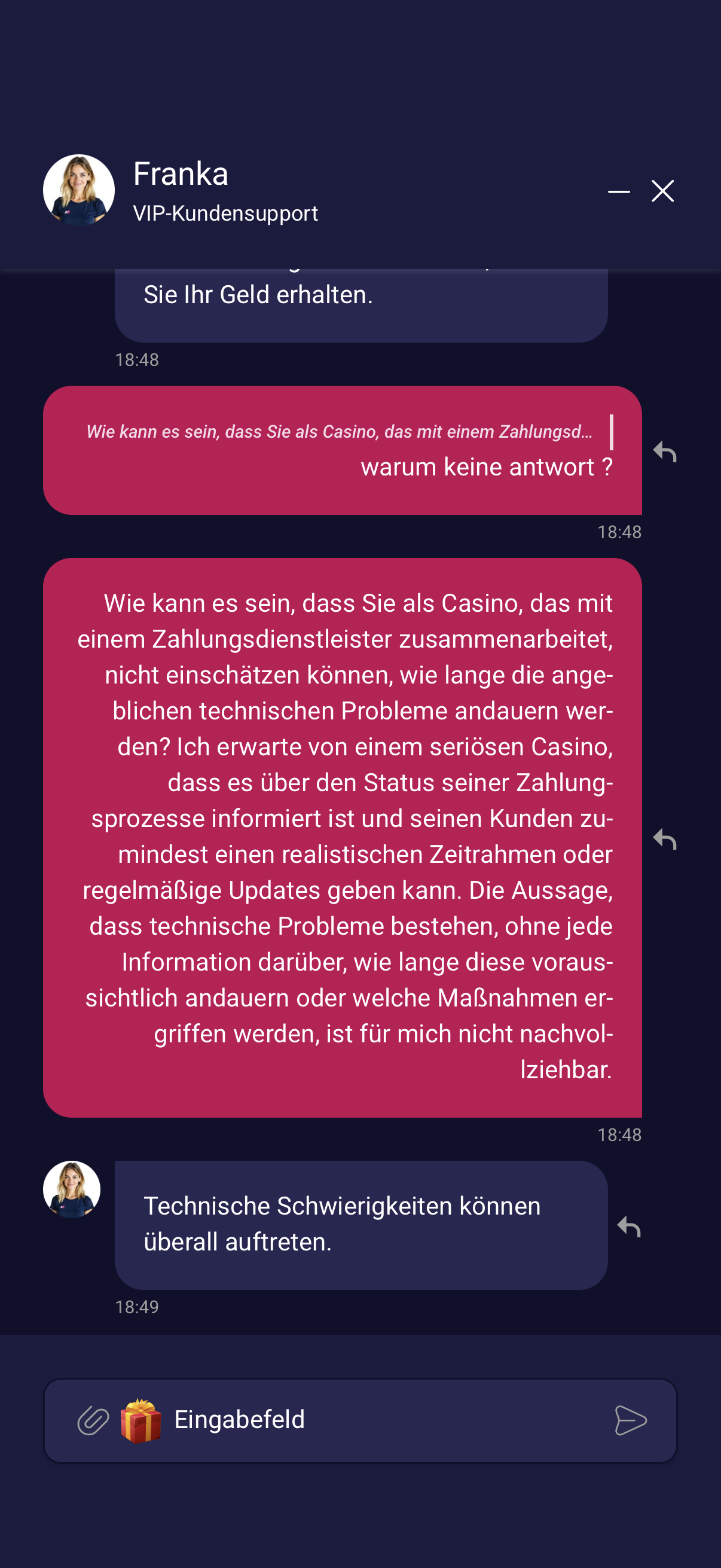Reply to the long Zahlungsdienstleister complaint message
Screen dimensions: 721x1568
pos(665,839)
